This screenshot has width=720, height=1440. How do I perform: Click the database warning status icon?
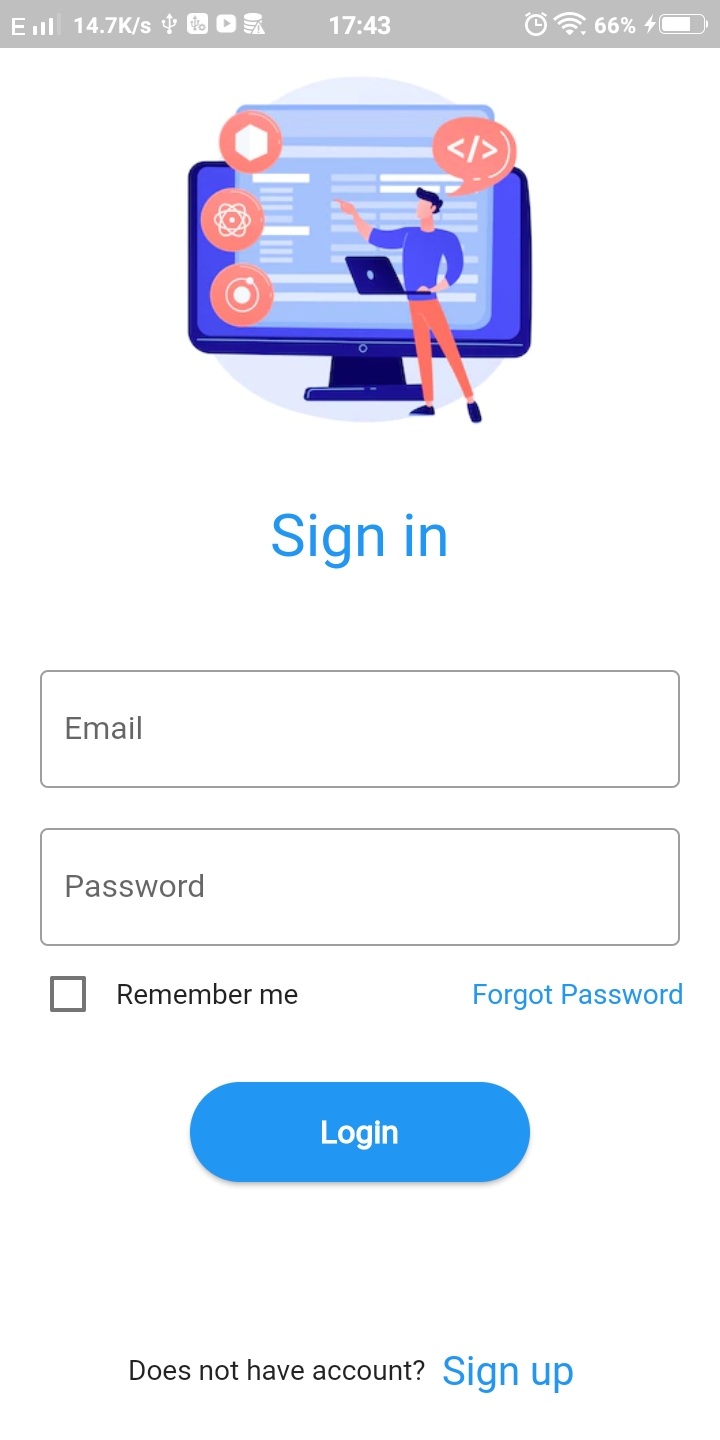pos(253,25)
